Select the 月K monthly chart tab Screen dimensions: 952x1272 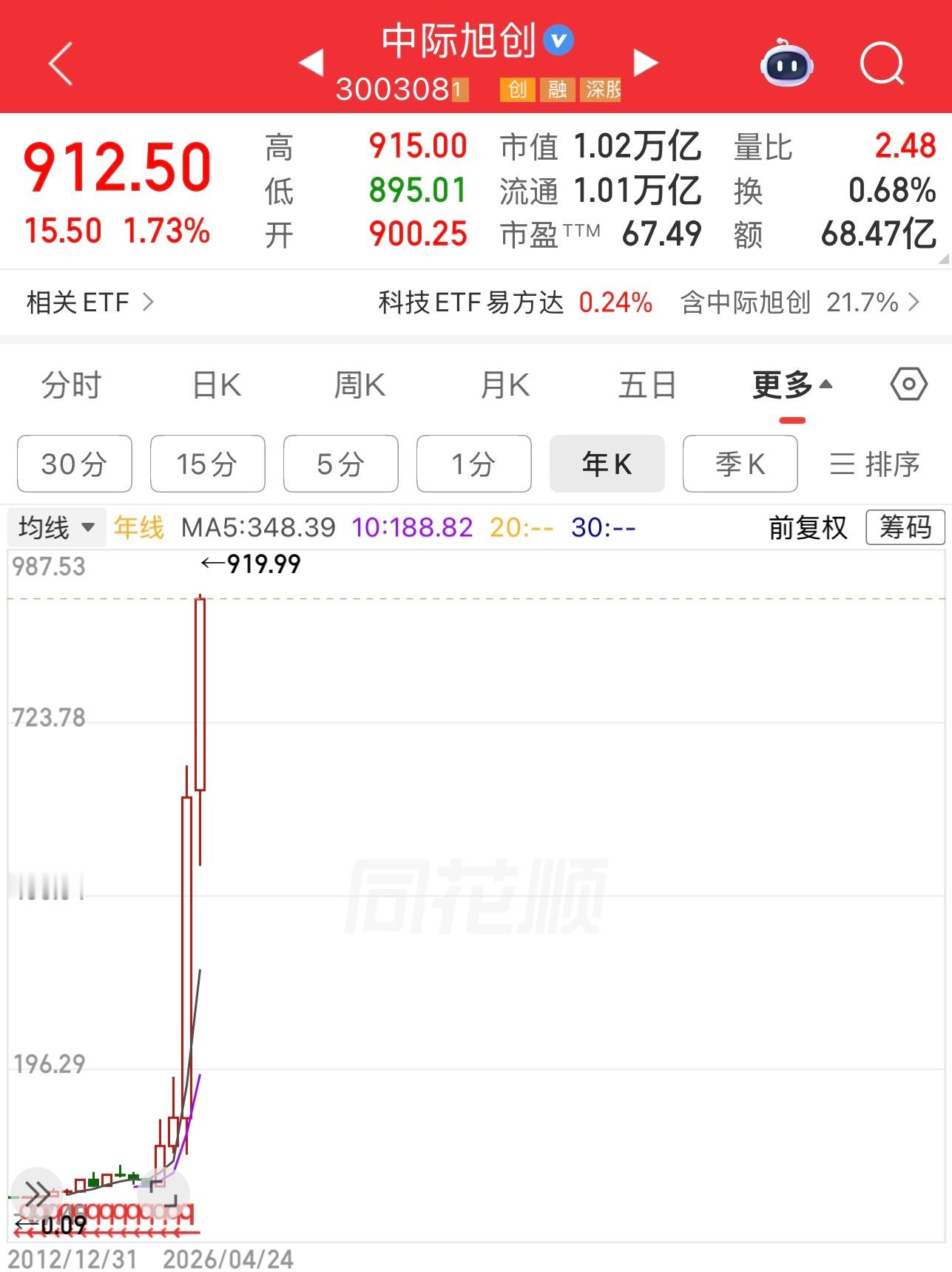pos(504,384)
